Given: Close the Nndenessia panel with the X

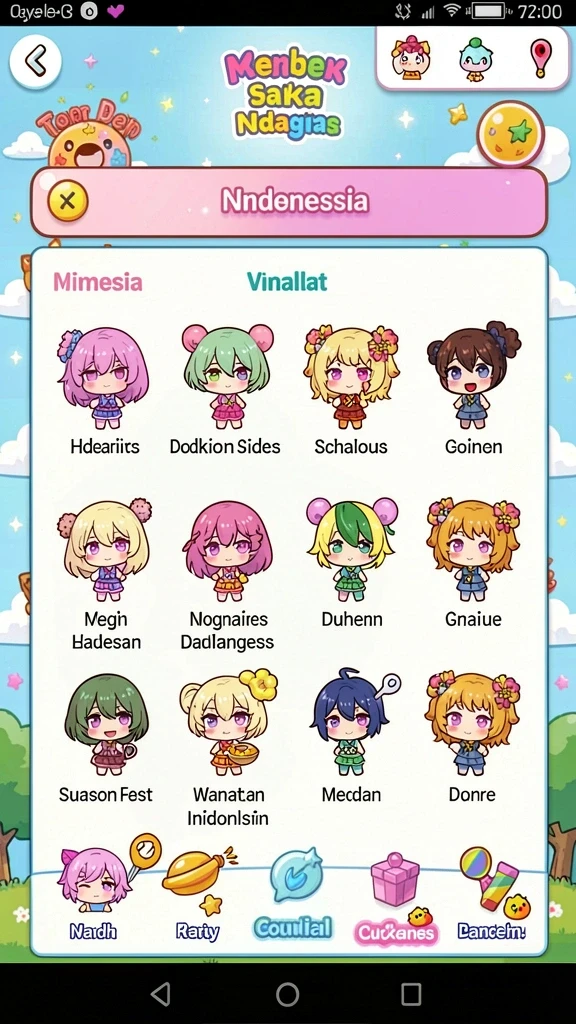Looking at the screenshot, I should pyautogui.click(x=67, y=201).
